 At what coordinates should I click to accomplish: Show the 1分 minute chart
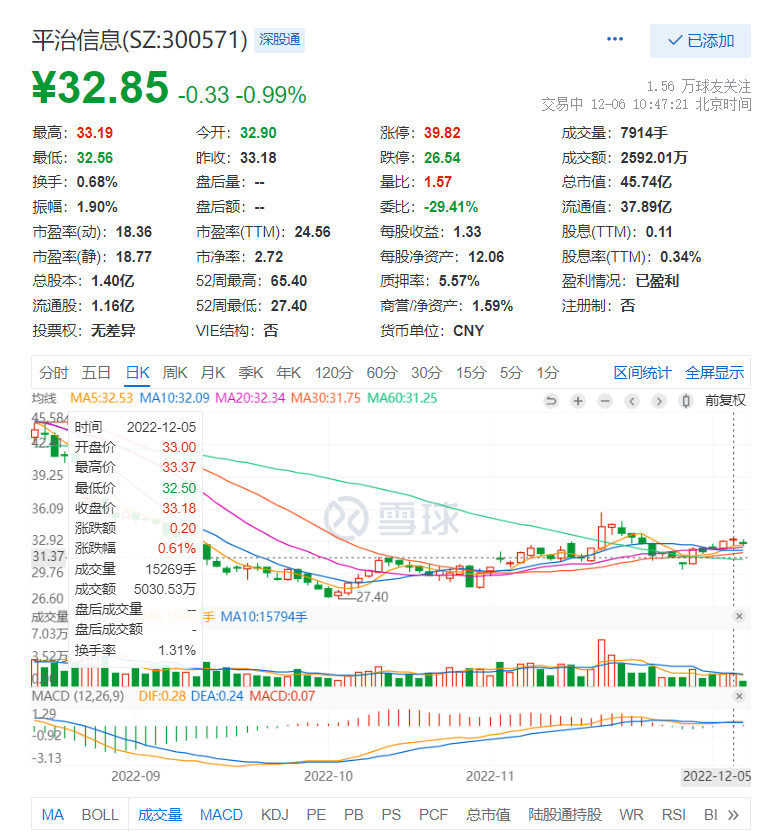click(x=547, y=373)
